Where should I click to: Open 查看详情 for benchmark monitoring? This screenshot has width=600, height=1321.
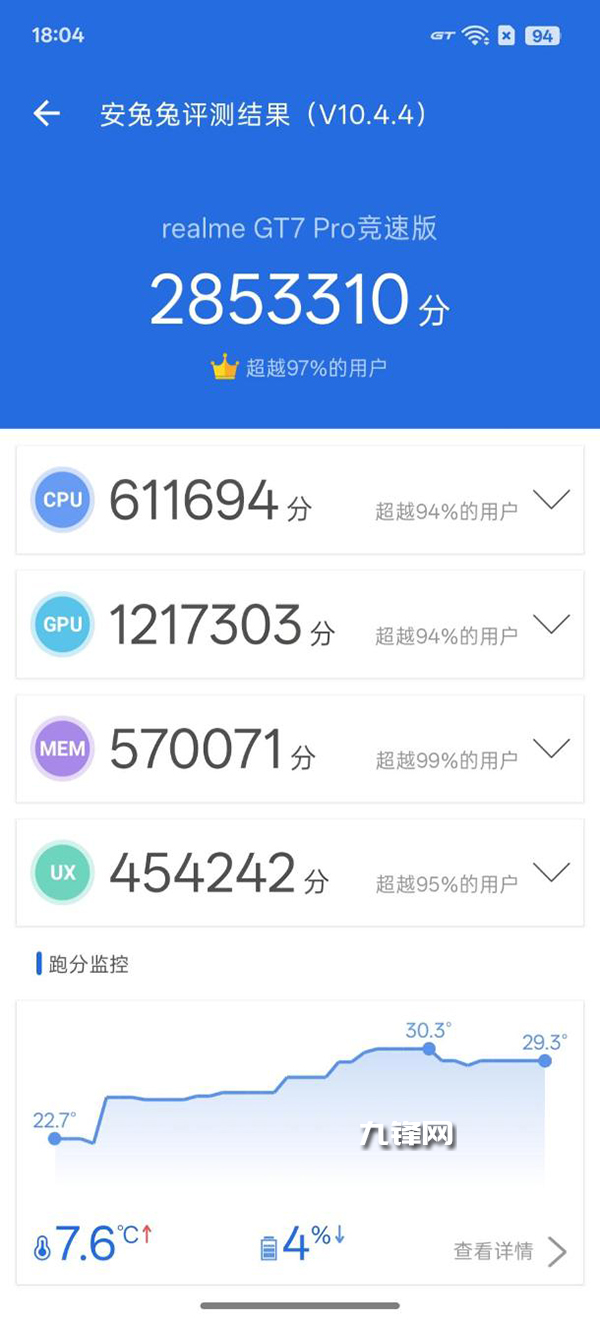coord(510,1251)
